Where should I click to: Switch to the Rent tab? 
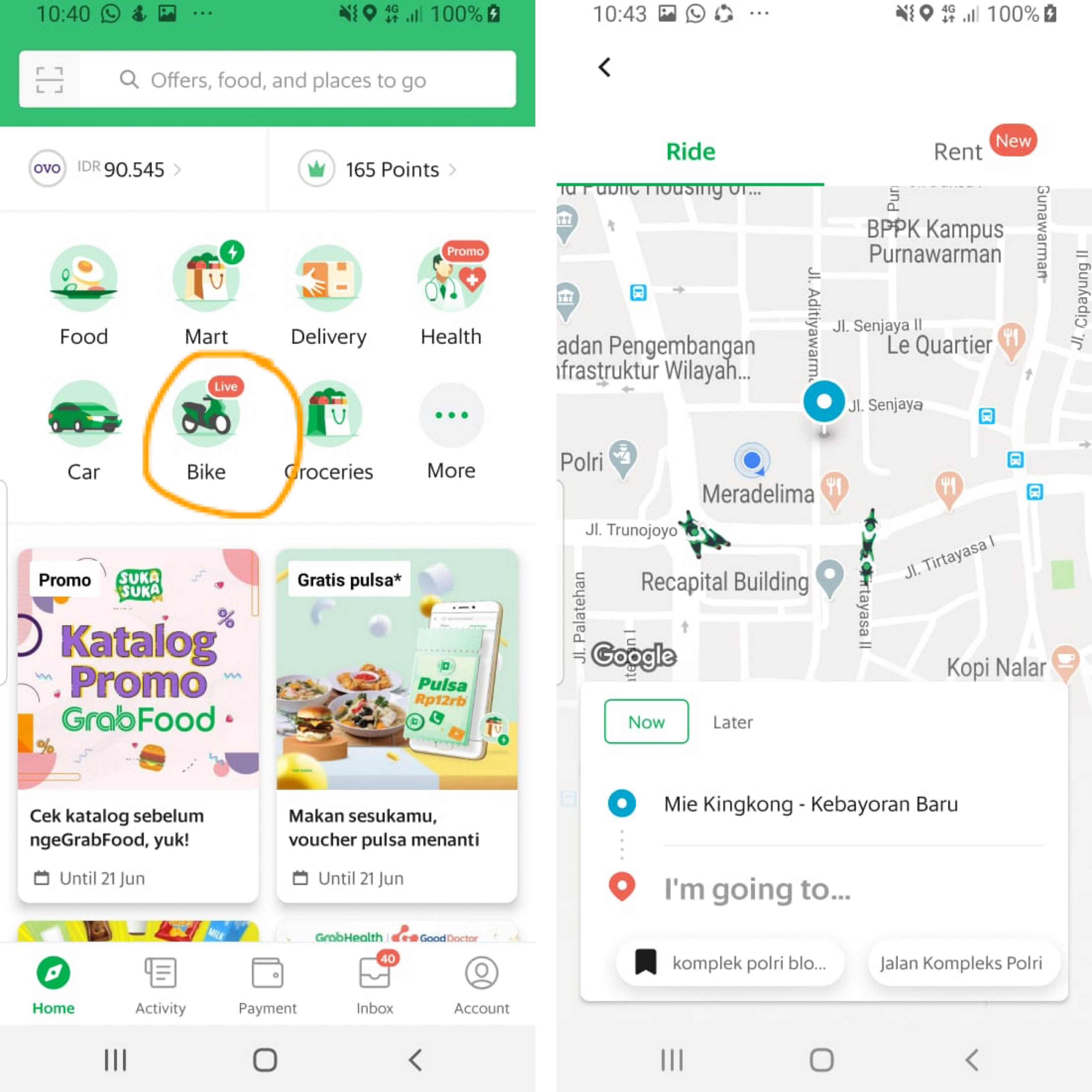(958, 152)
